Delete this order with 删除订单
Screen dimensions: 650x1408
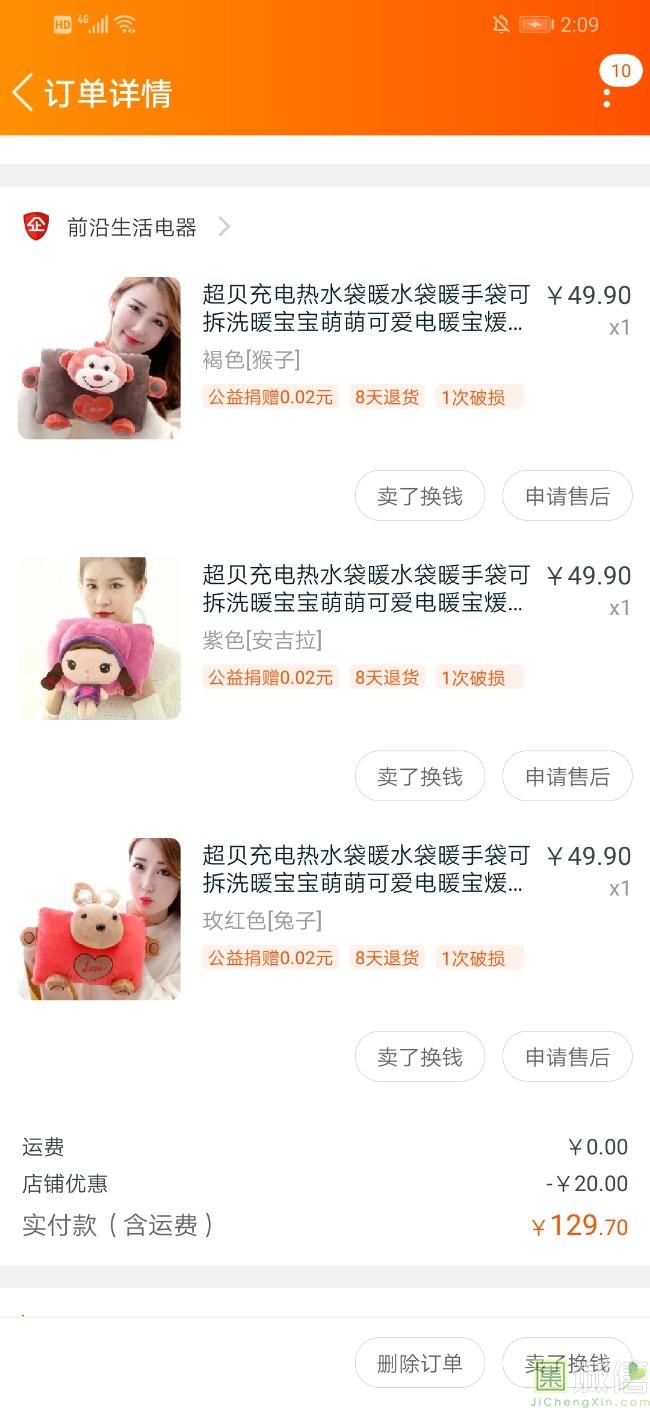[x=419, y=1363]
